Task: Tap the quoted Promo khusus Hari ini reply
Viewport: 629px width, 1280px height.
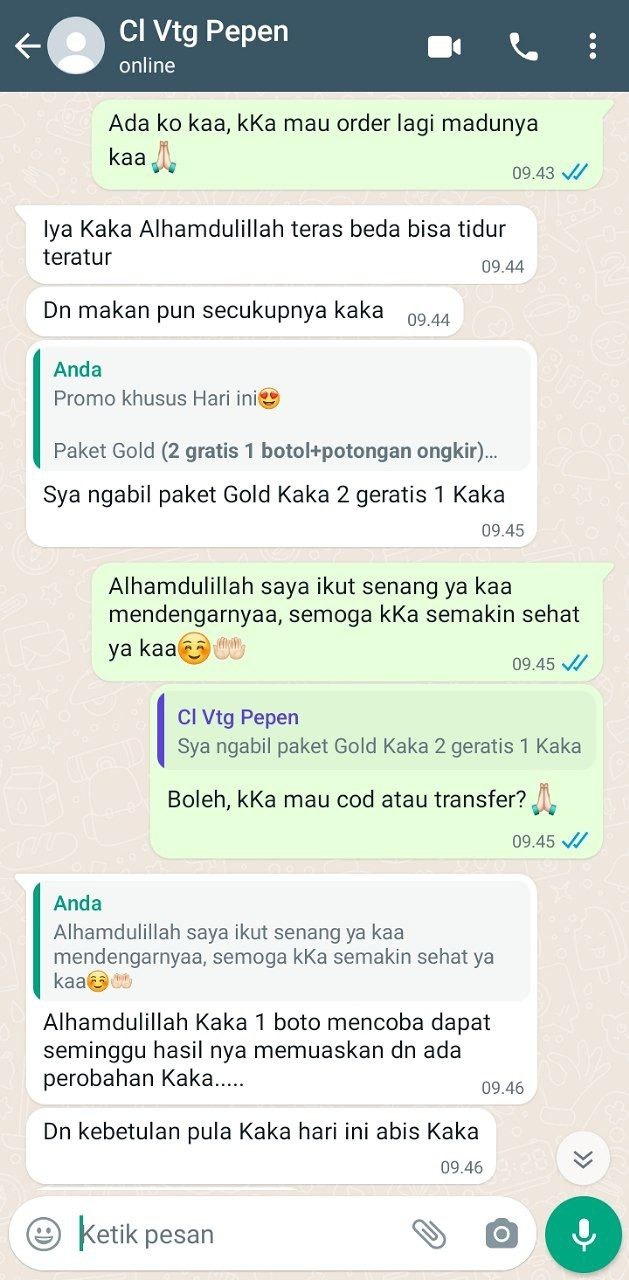Action: 282,410
